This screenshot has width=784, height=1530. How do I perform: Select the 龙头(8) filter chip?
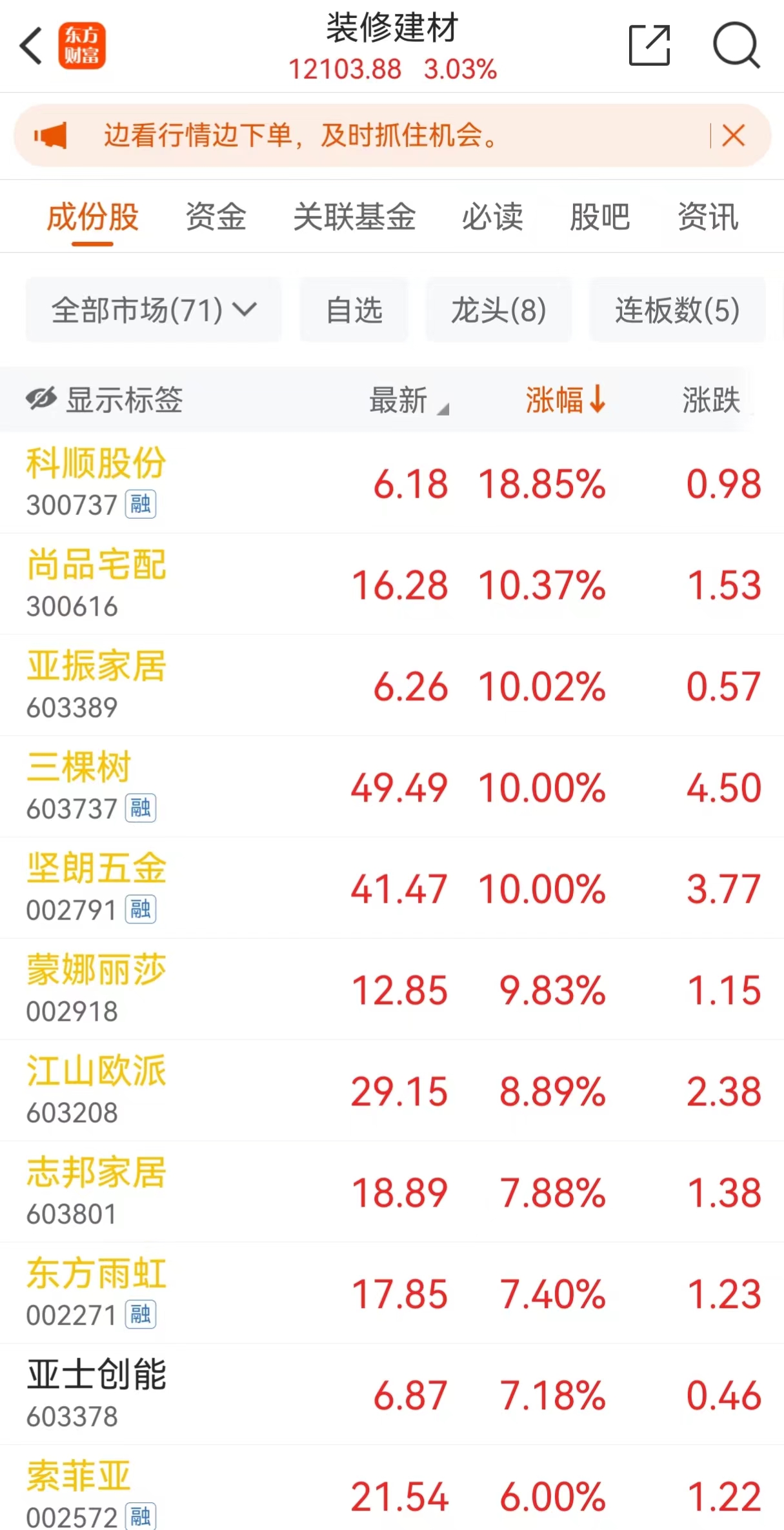pos(499,310)
